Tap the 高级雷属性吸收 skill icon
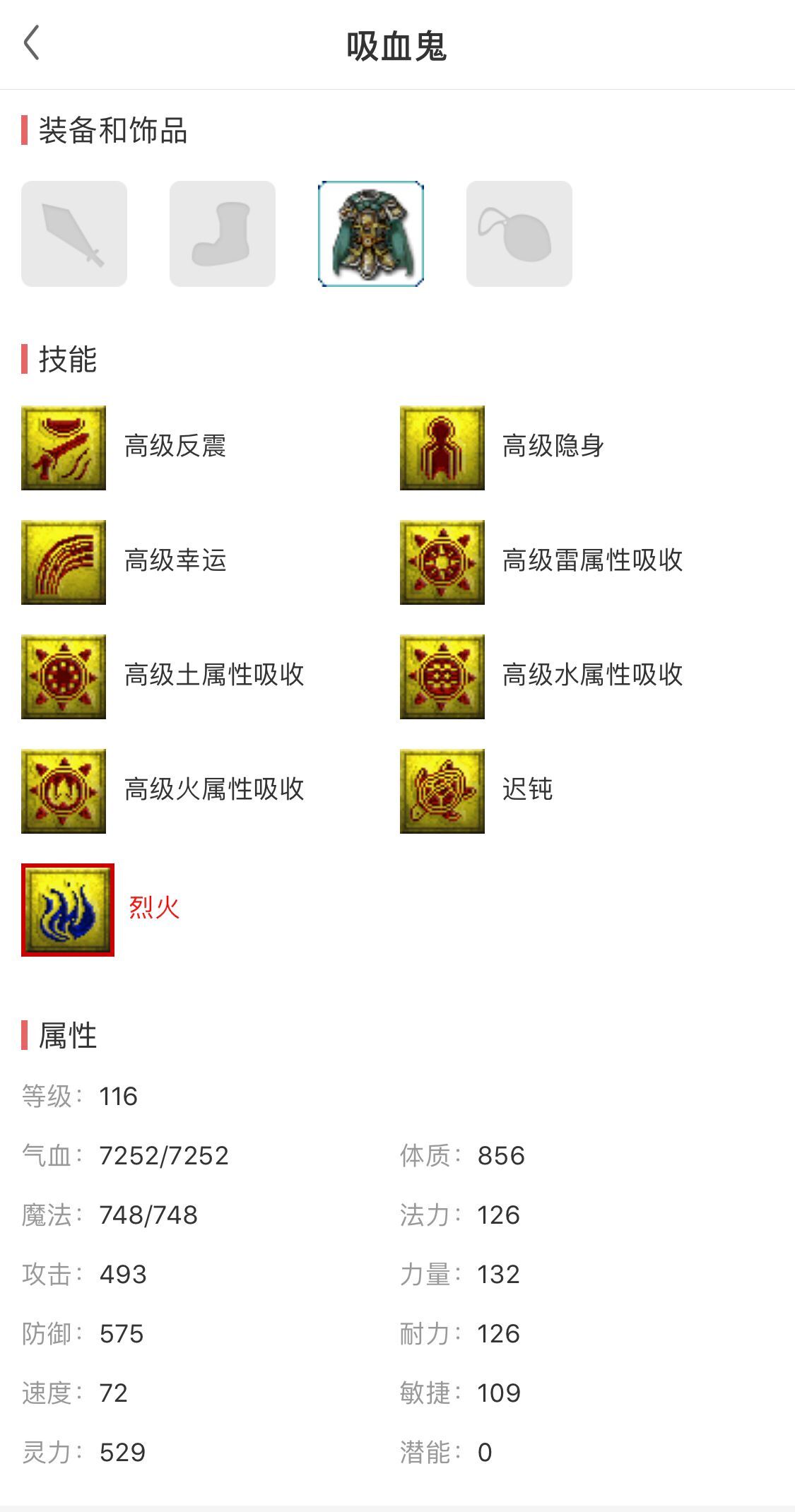Viewport: 795px width, 1512px height. (442, 562)
